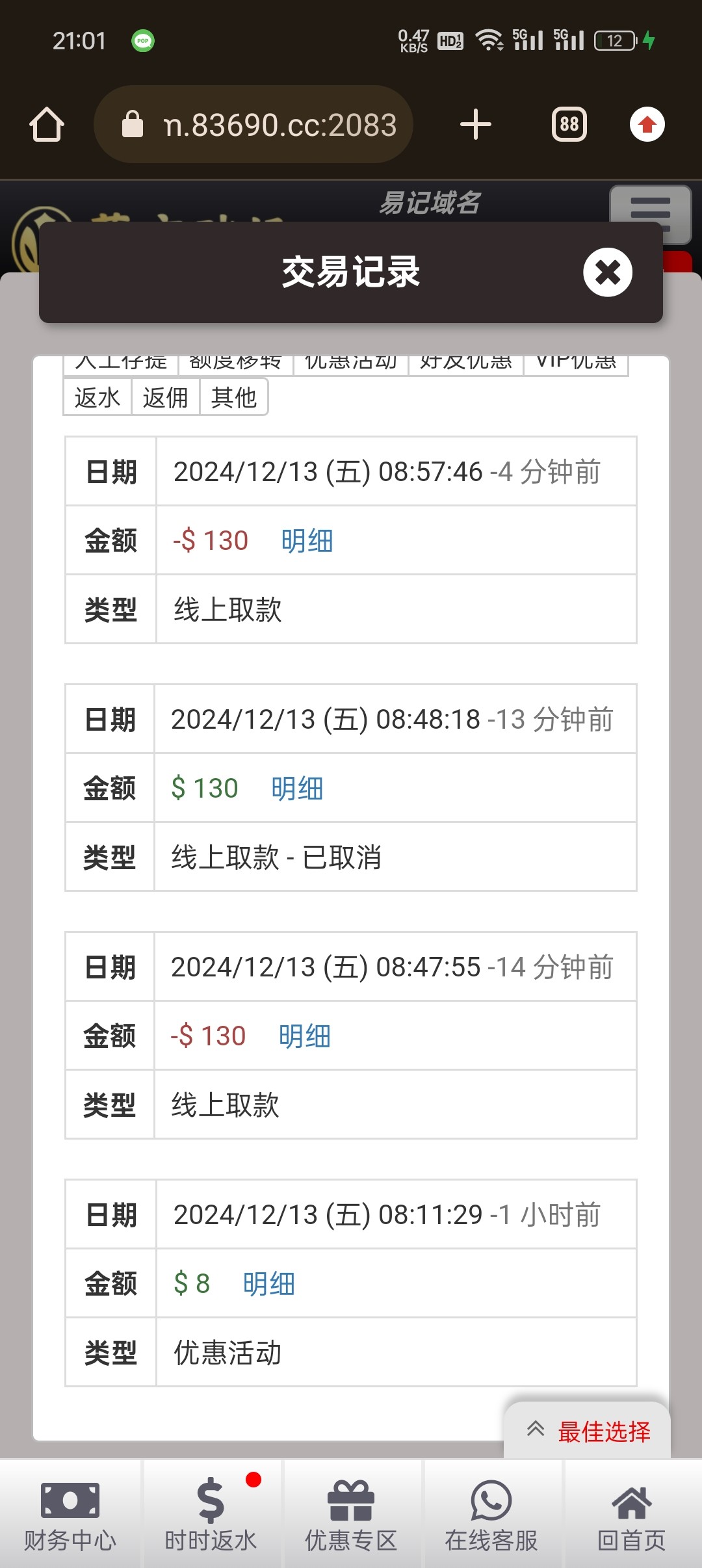Open a new browser tab
Screen dimensions: 702x1568
[475, 124]
